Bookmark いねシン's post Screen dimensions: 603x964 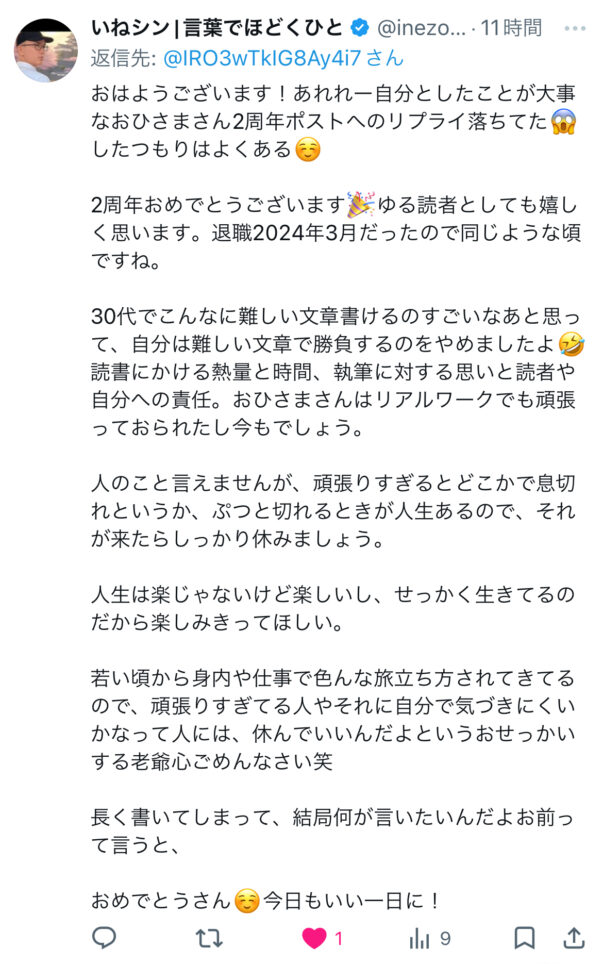tap(524, 937)
